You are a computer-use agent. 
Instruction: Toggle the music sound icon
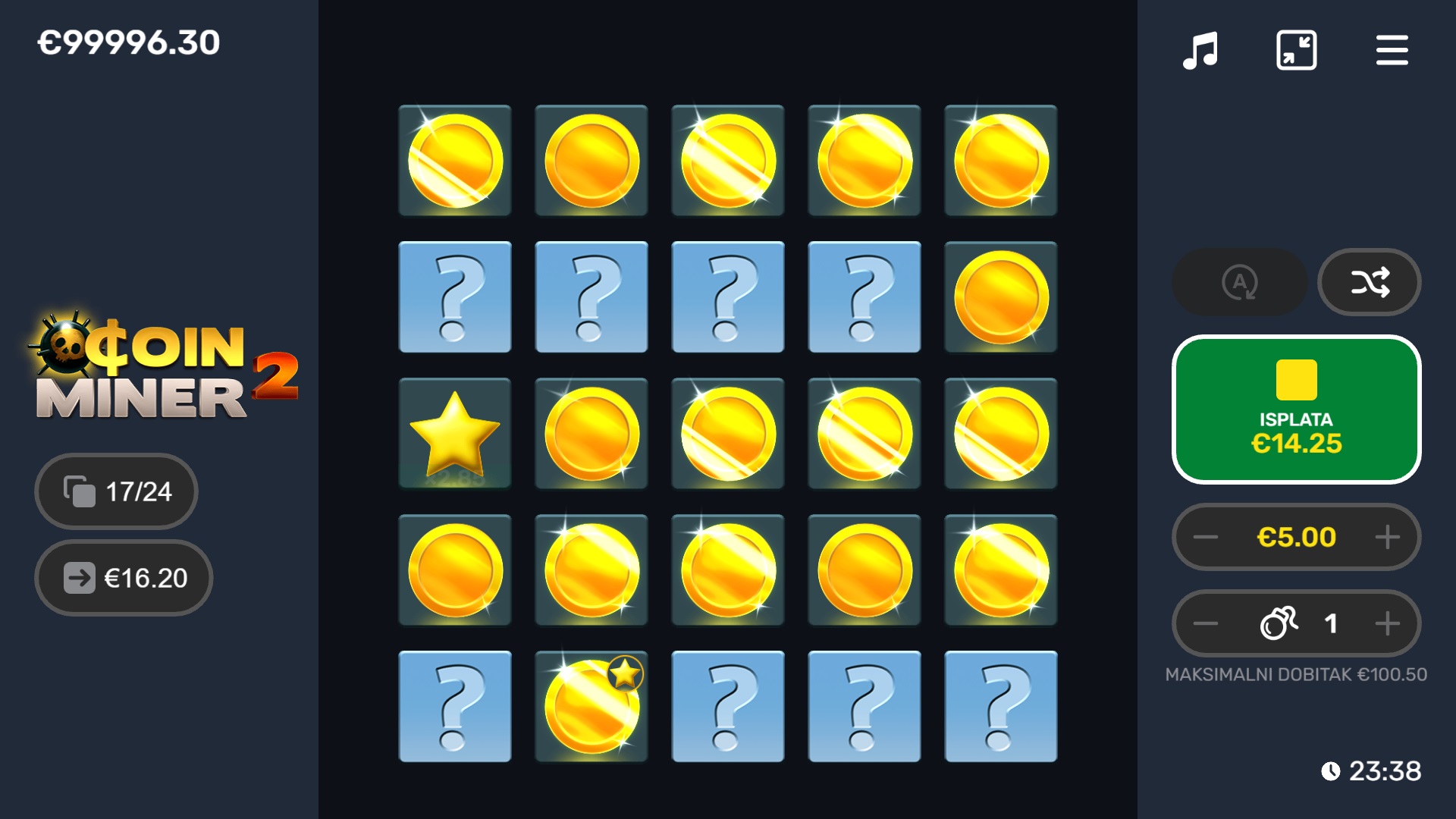[1200, 51]
